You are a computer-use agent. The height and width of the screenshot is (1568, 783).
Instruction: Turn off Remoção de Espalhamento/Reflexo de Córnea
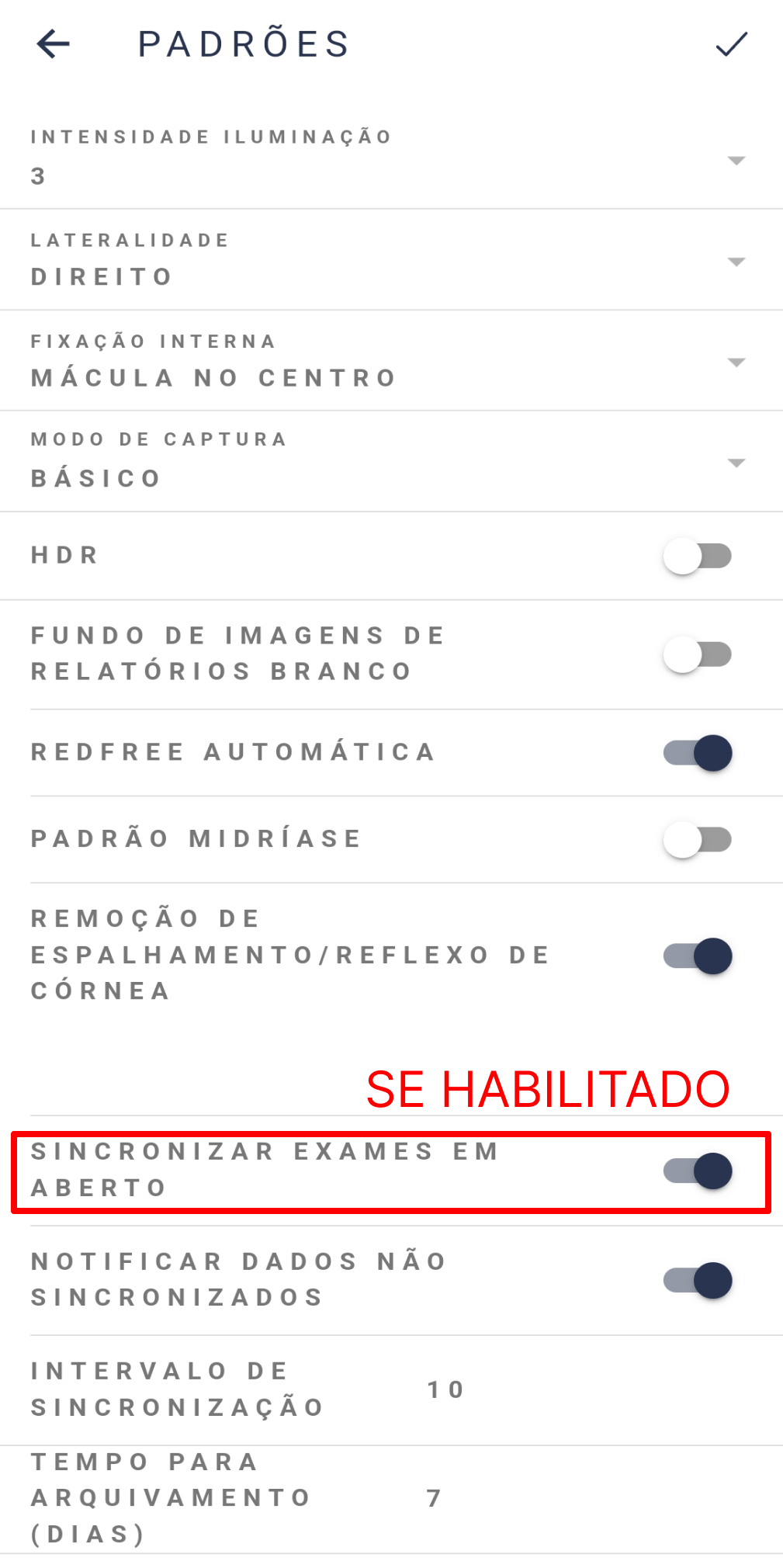(x=697, y=956)
